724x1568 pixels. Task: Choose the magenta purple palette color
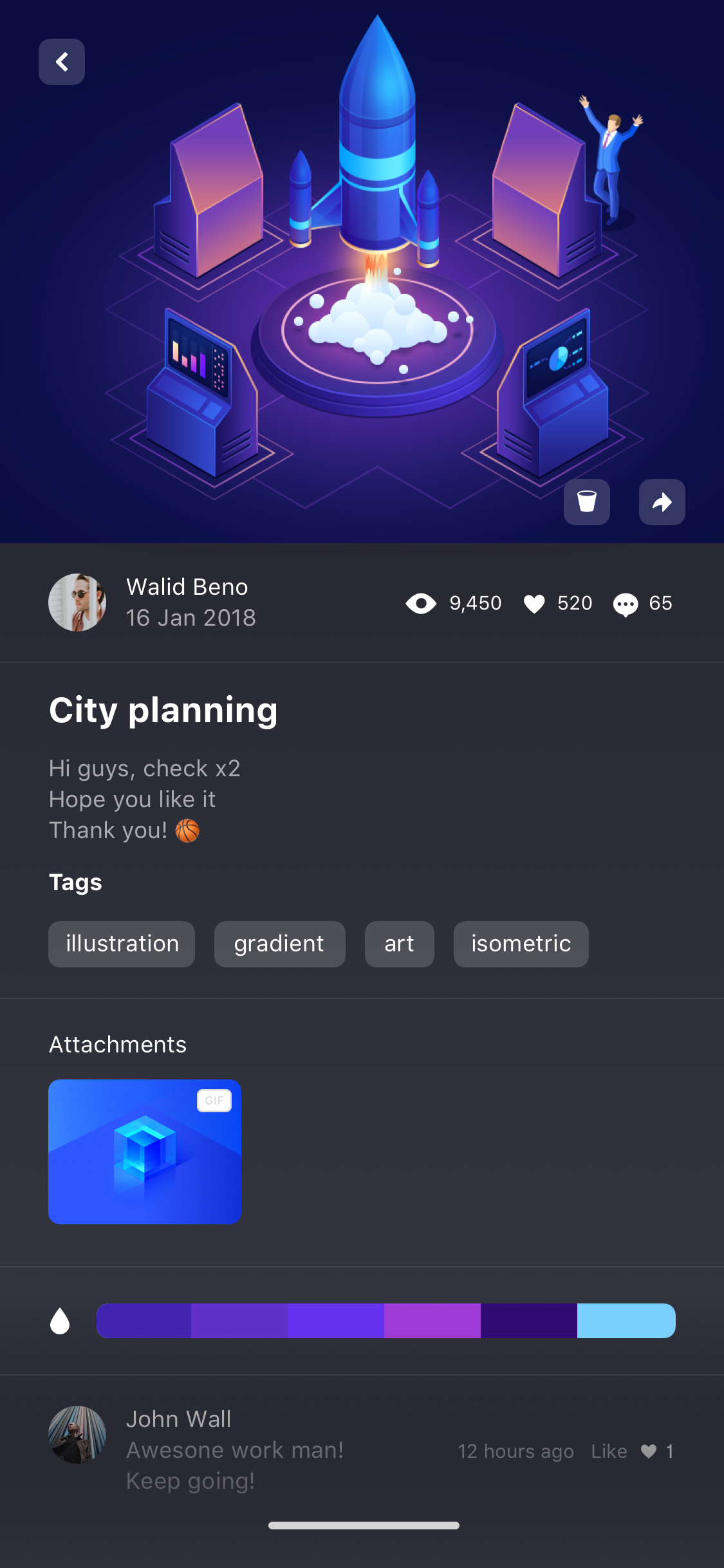tap(432, 1321)
